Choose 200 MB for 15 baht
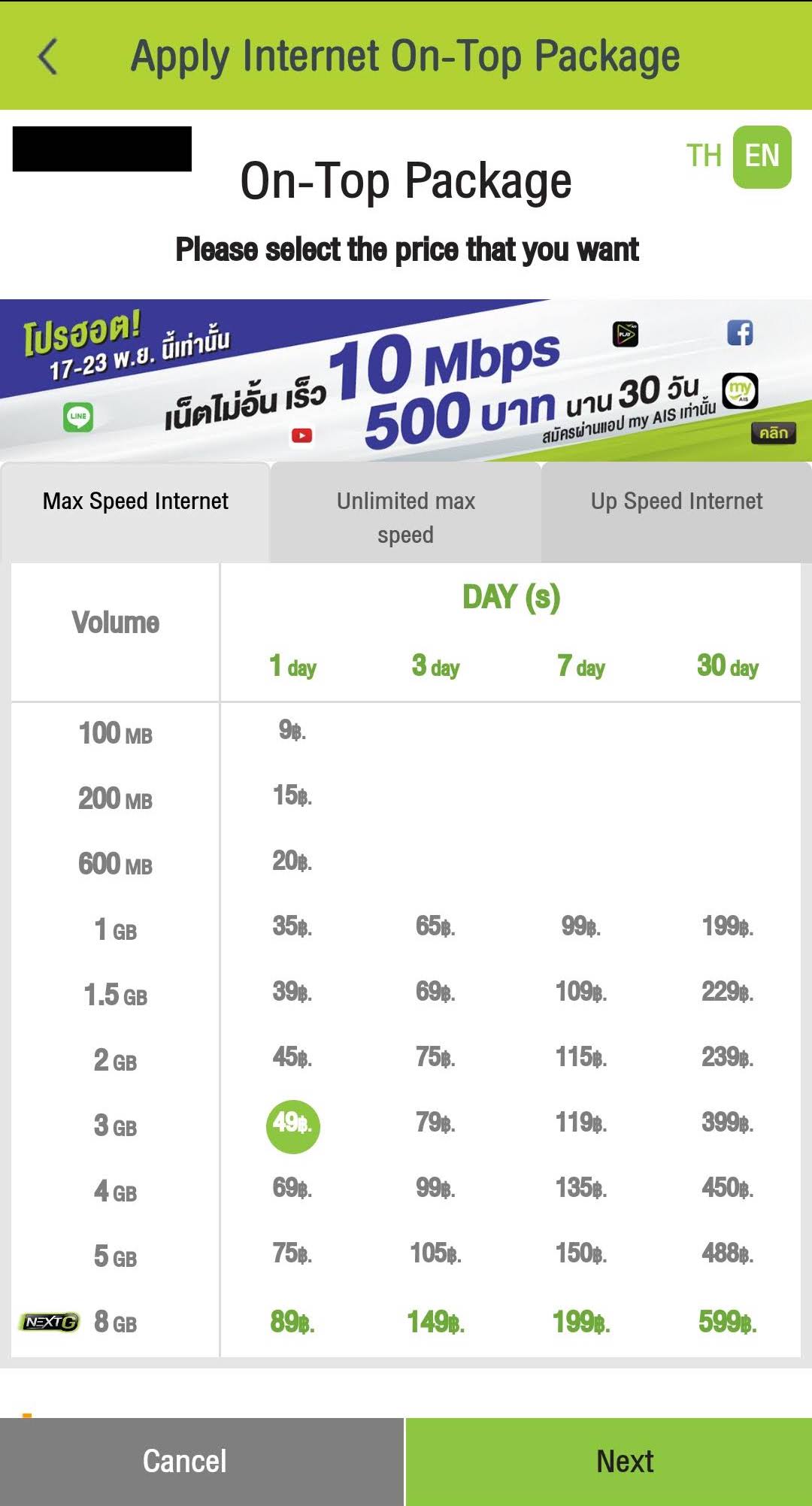The height and width of the screenshot is (1506, 812). pos(292,795)
